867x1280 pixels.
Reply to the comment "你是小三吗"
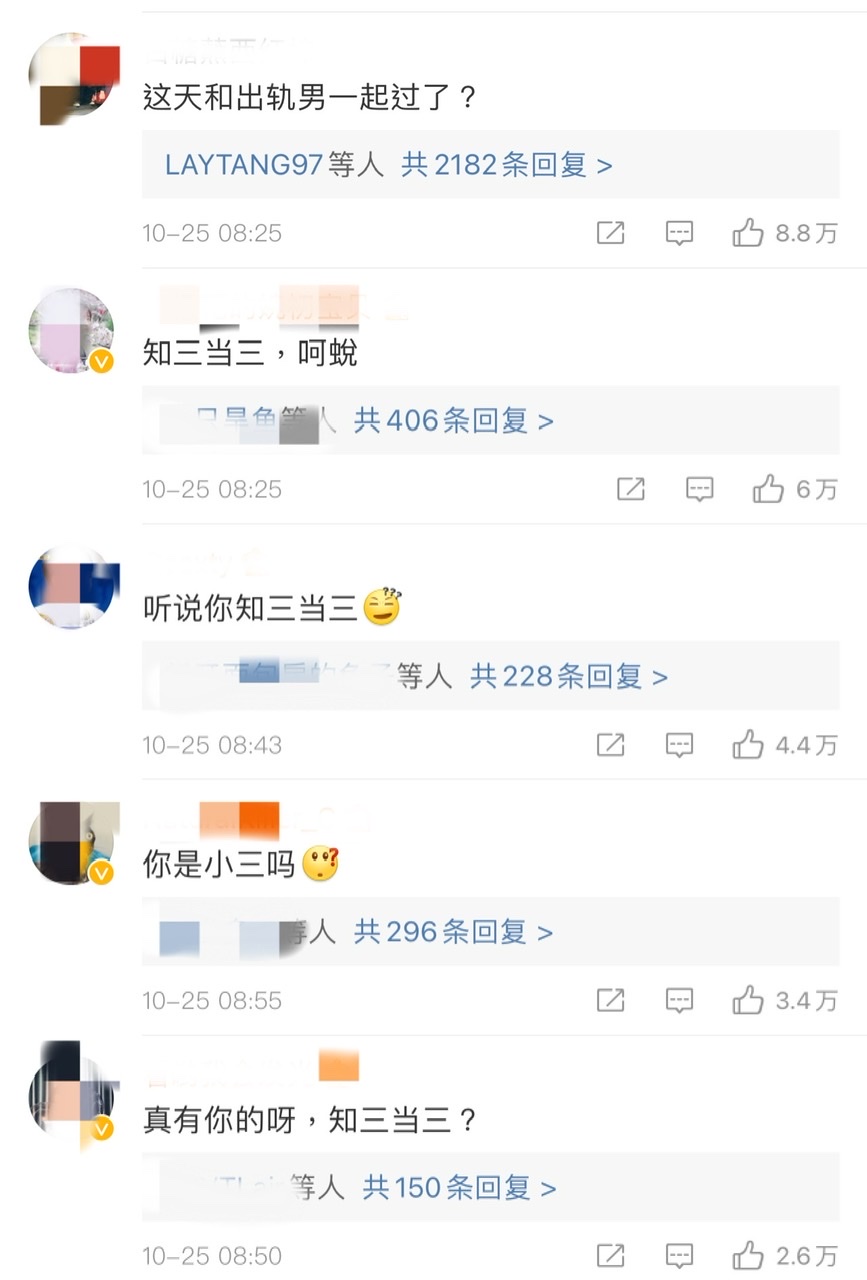tap(680, 1001)
